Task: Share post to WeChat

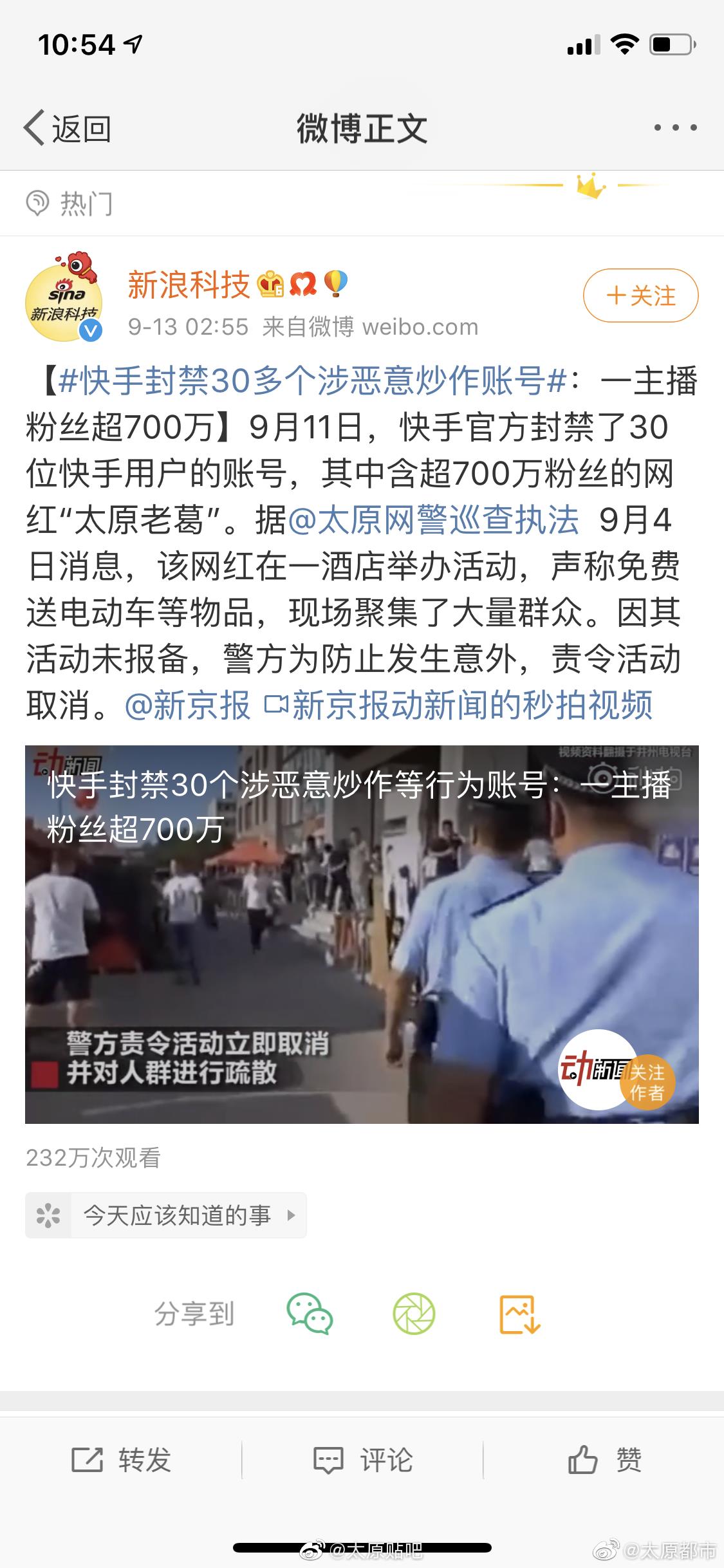Action: coord(310,1314)
